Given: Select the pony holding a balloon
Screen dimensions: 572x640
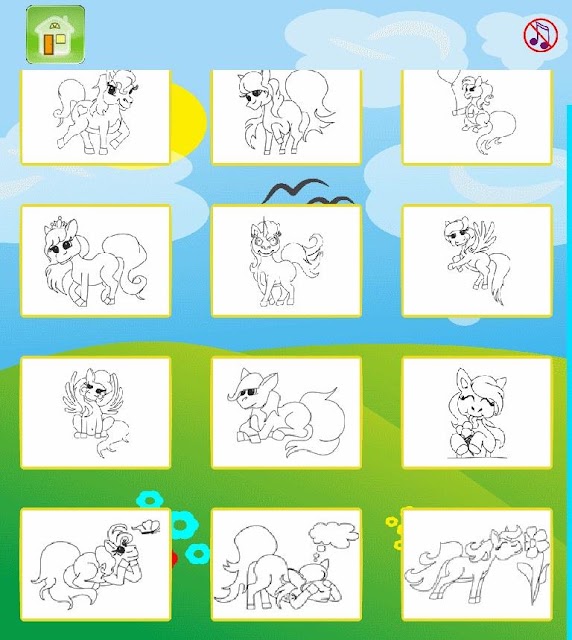Looking at the screenshot, I should [477, 117].
